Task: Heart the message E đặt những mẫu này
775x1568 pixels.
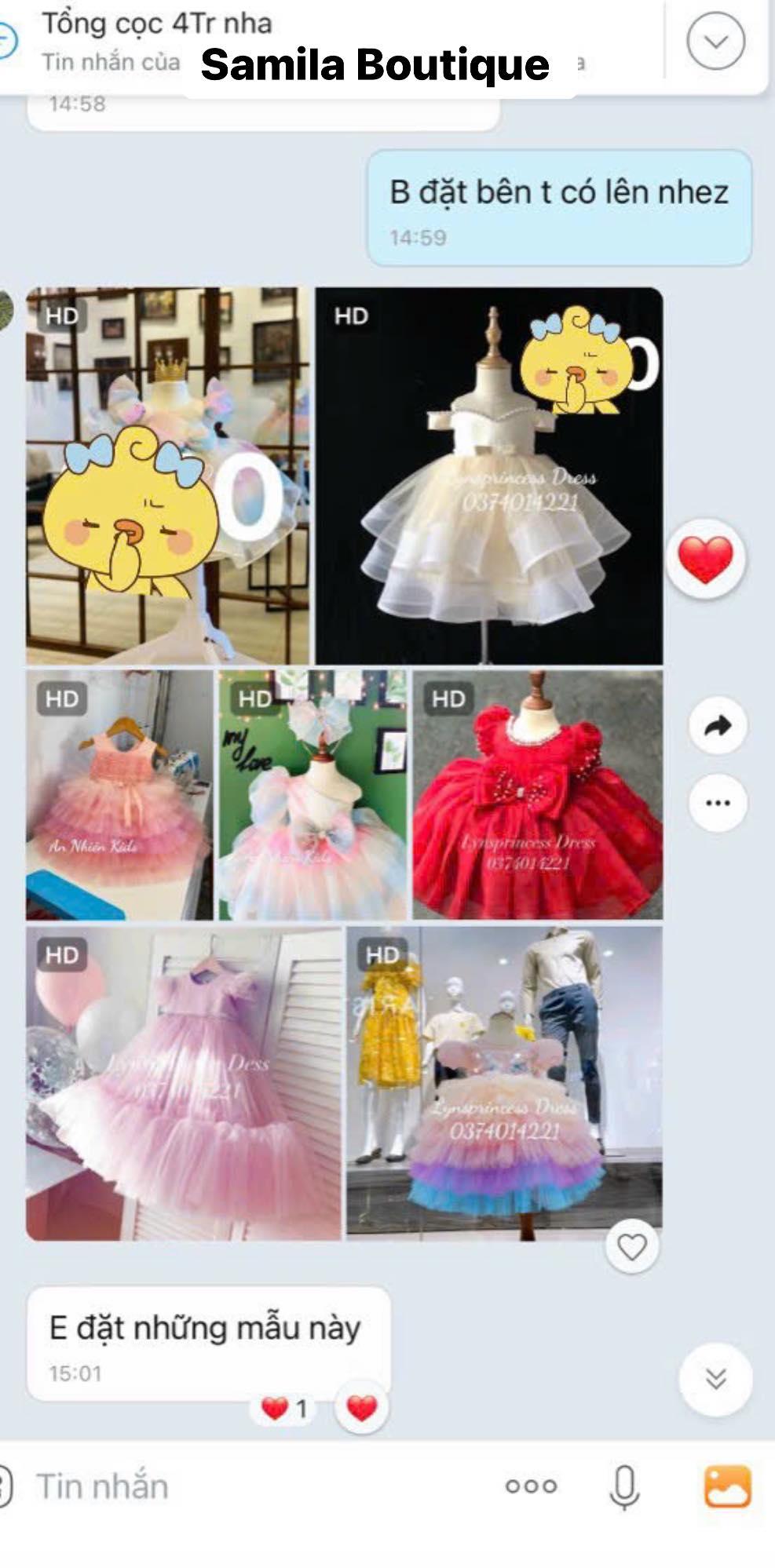Action: (361, 1409)
